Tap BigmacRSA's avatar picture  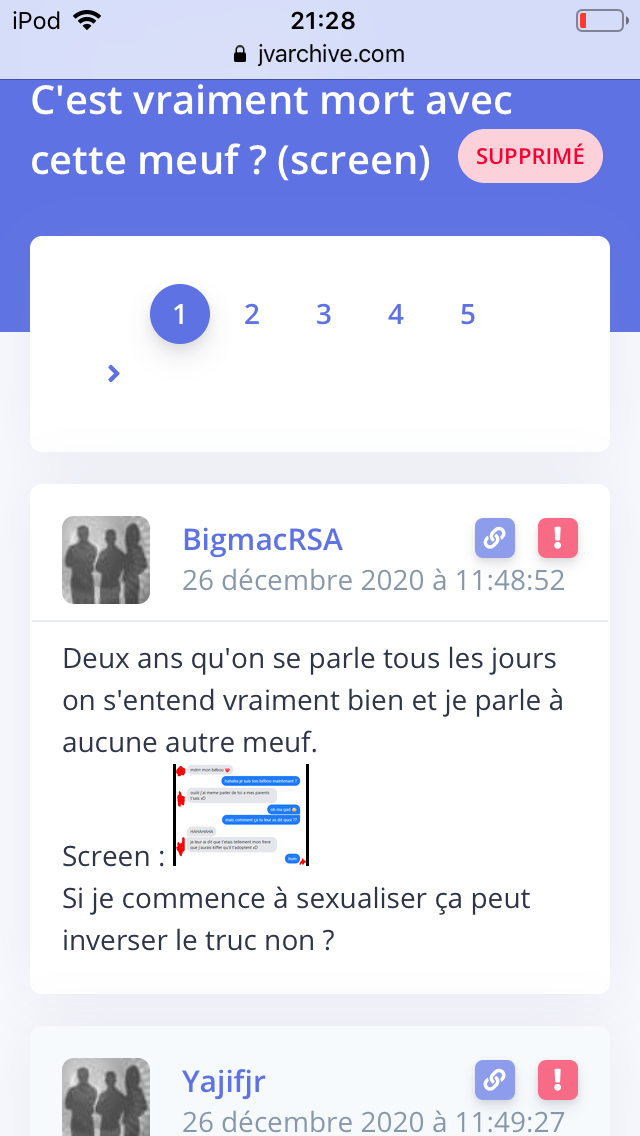tap(106, 560)
